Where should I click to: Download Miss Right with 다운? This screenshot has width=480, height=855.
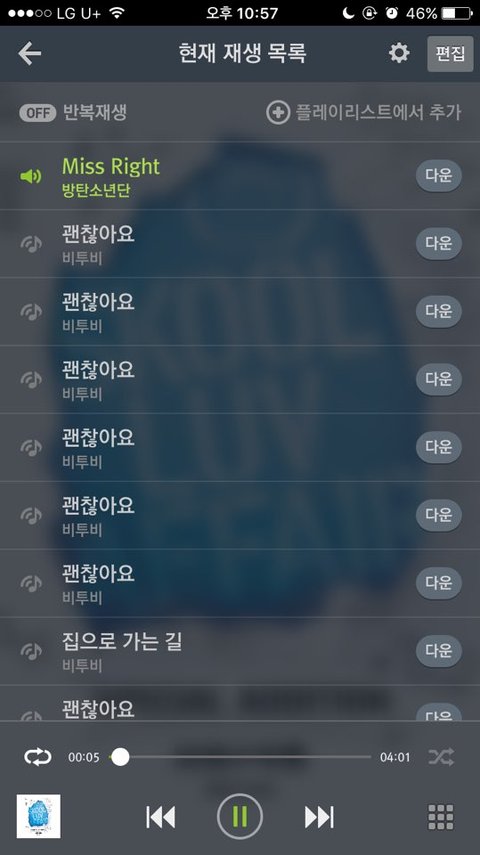point(439,176)
